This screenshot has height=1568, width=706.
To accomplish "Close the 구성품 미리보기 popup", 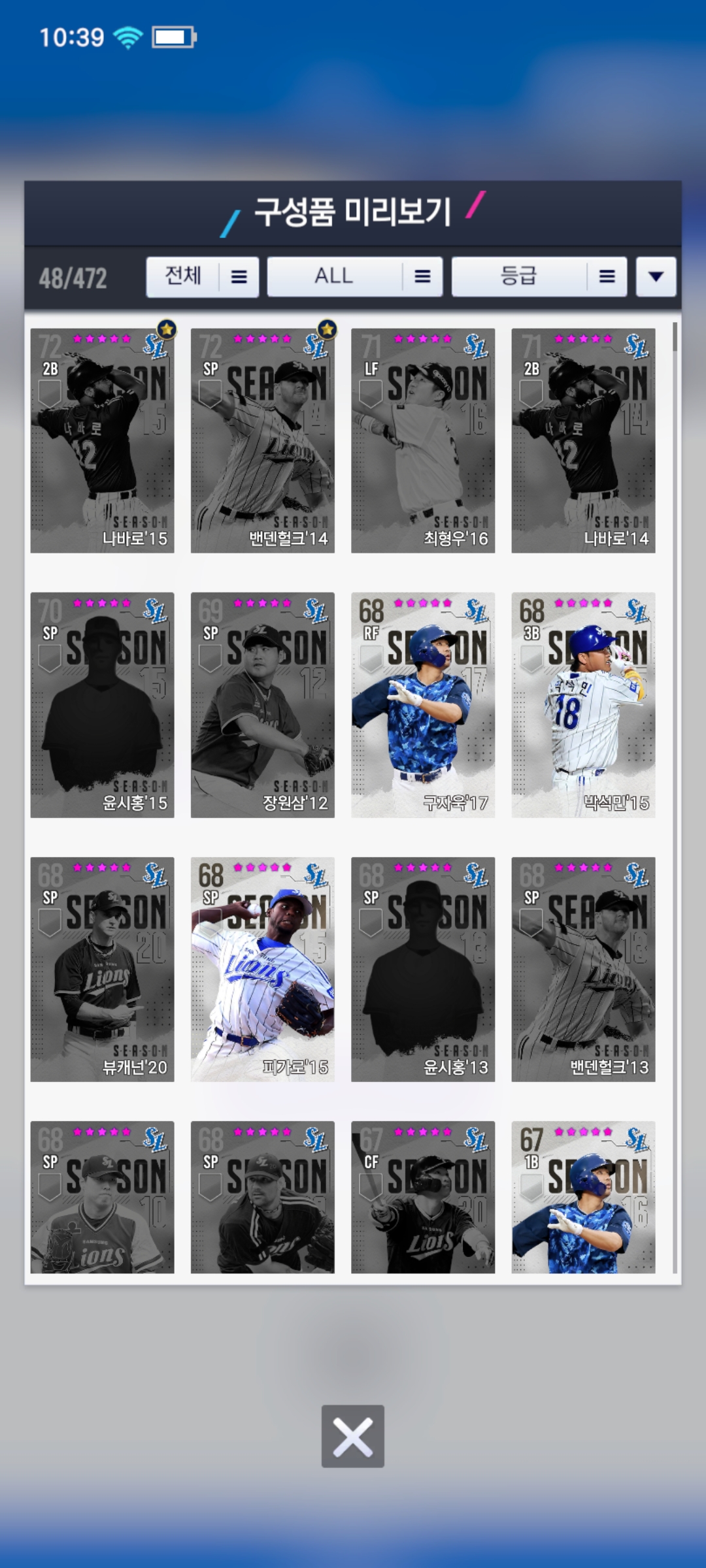I will (x=352, y=1436).
